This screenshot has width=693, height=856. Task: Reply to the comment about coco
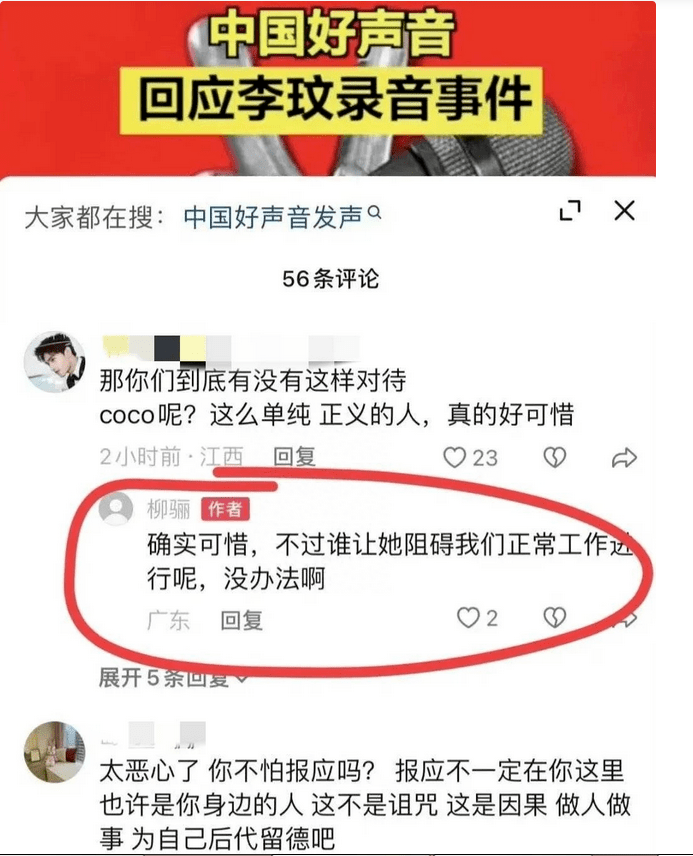tap(295, 457)
